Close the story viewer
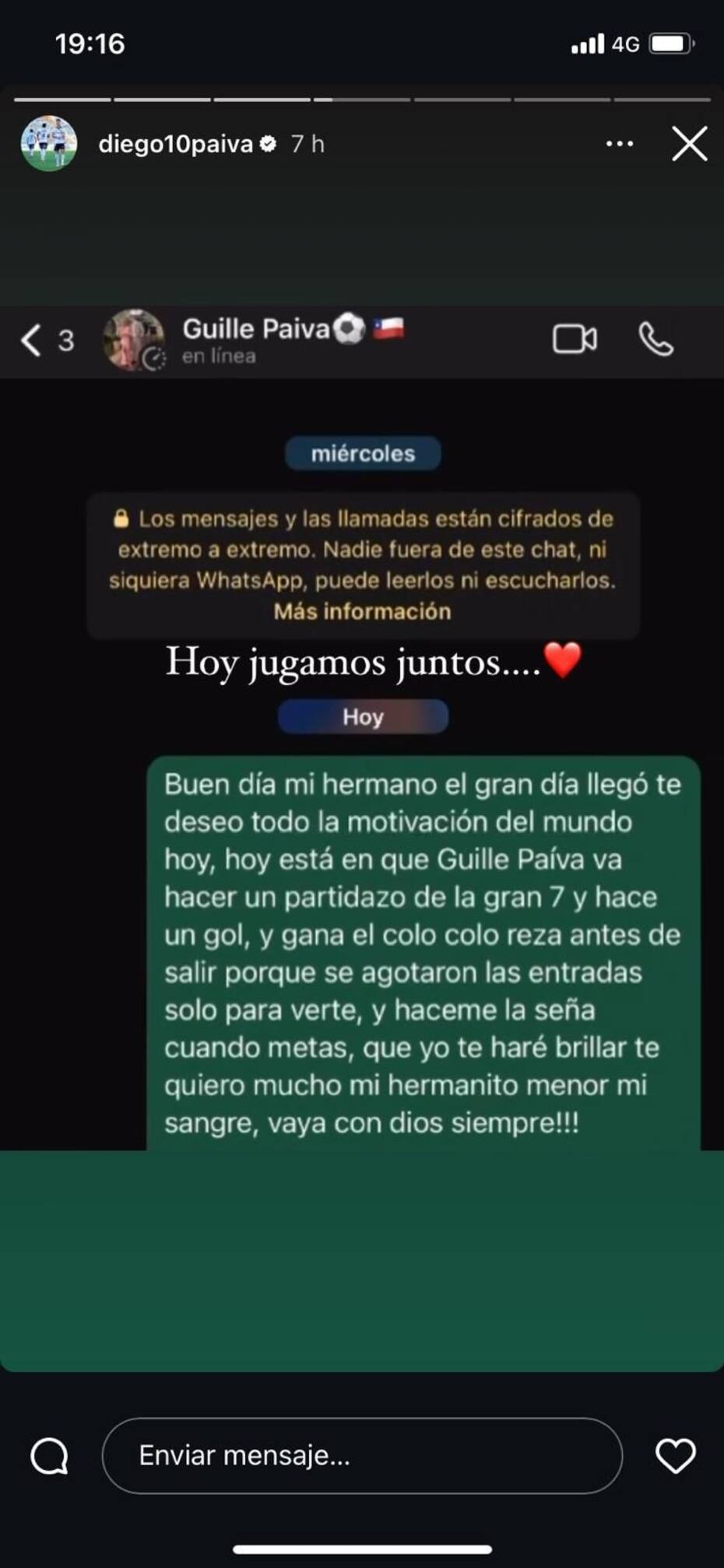Screen dimensions: 724x1568 (689, 144)
